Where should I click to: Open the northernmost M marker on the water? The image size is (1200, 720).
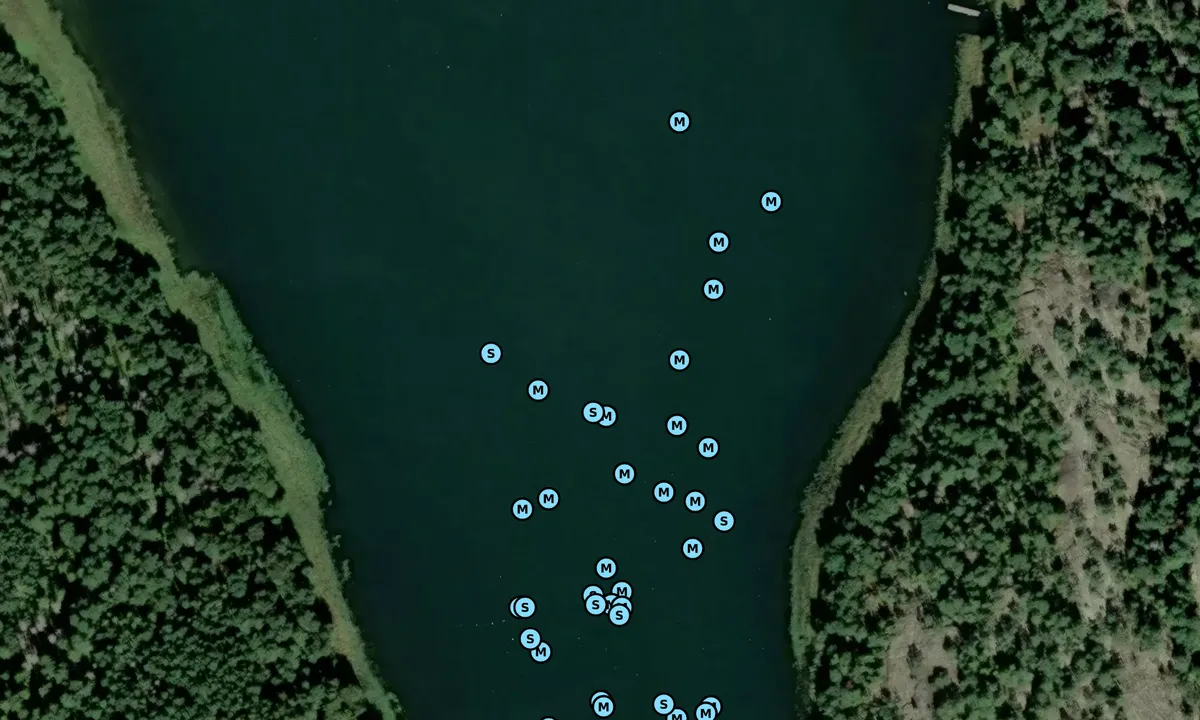(679, 122)
